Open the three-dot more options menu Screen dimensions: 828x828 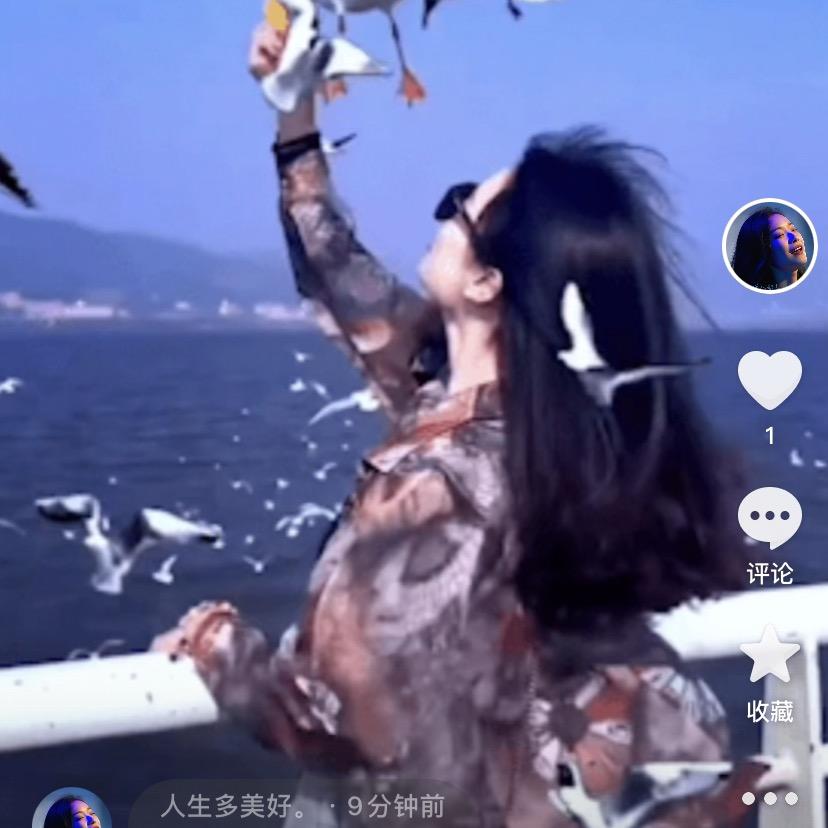(770, 799)
